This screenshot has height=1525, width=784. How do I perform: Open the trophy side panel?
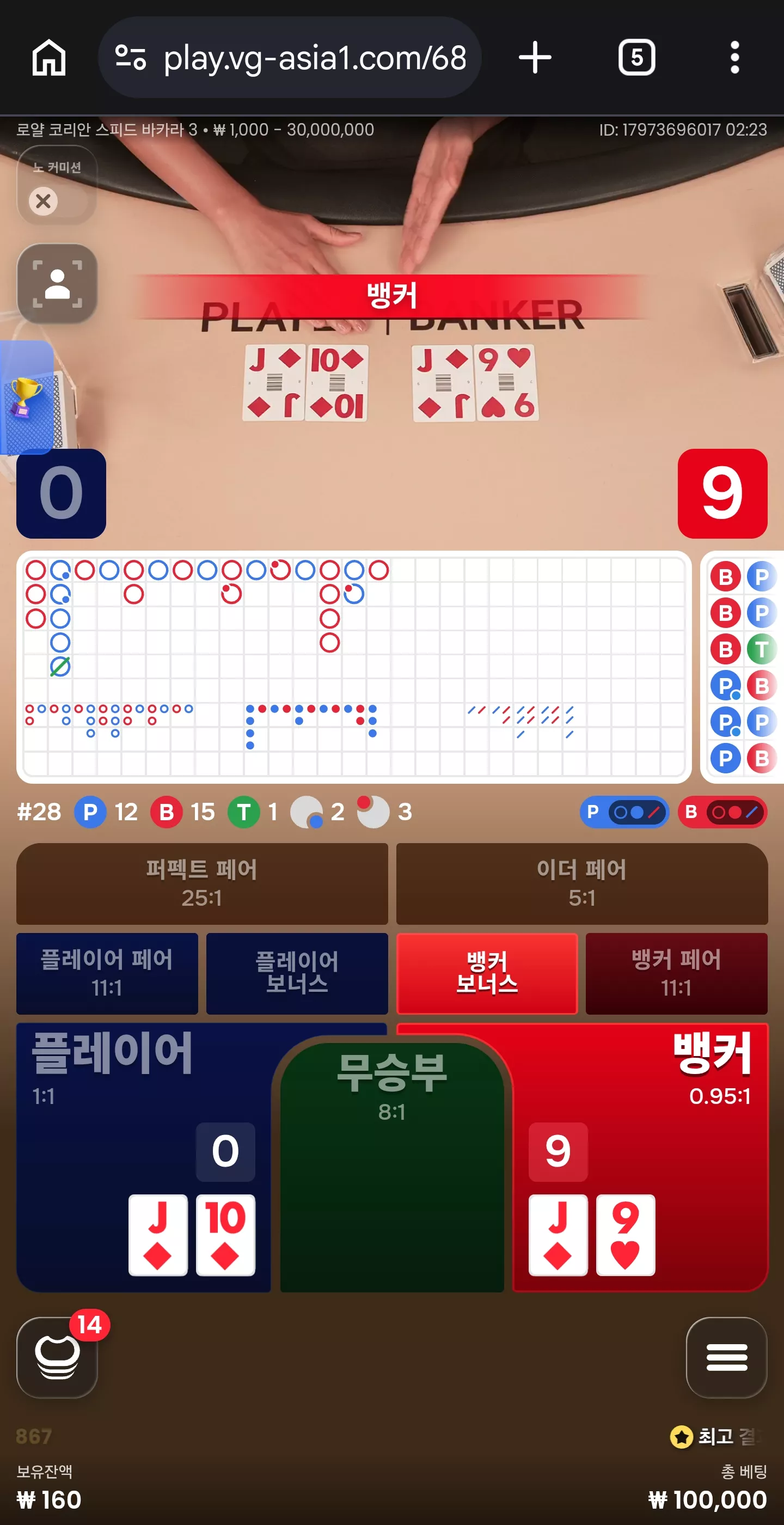27,396
